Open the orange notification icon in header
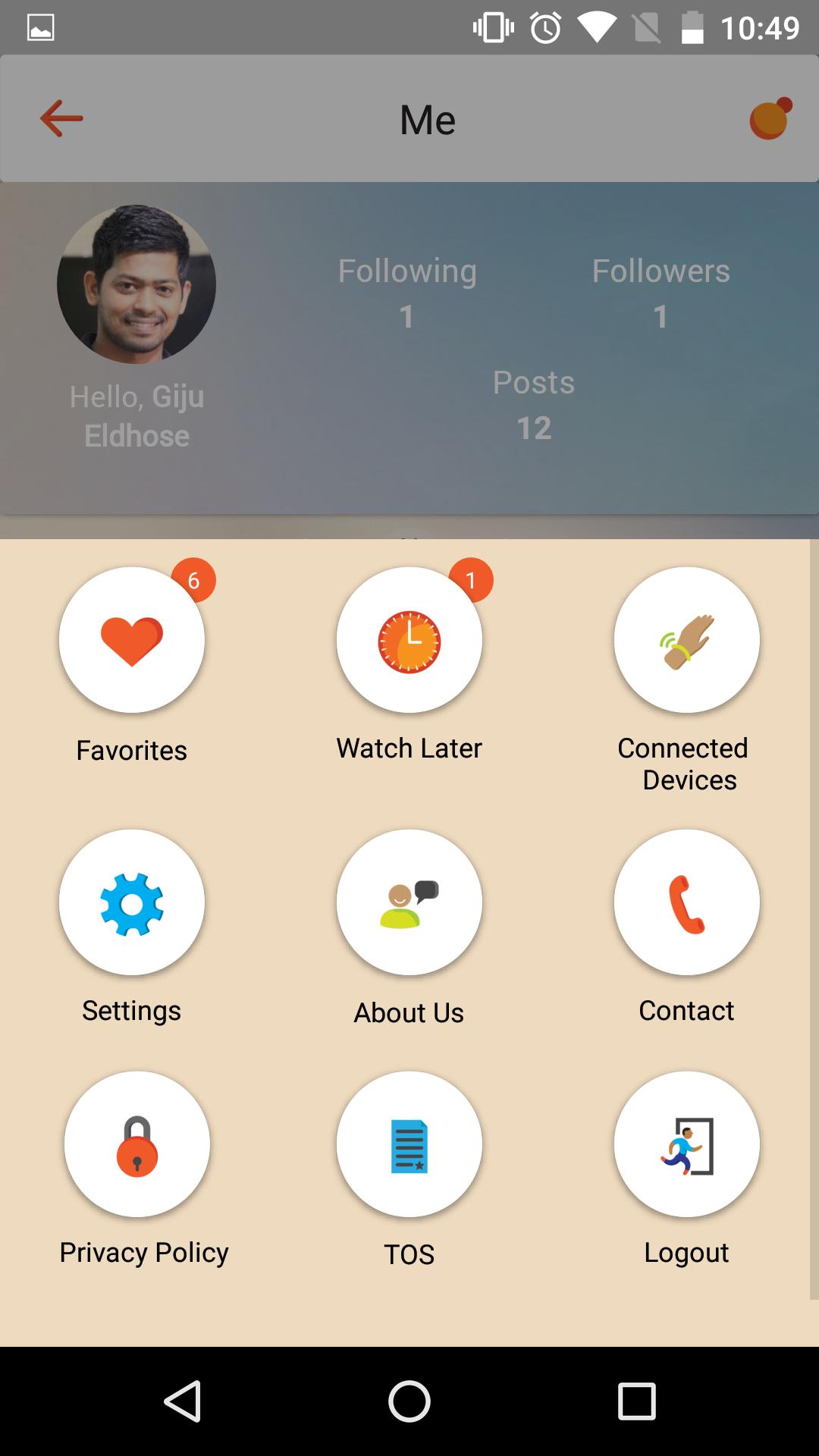819x1456 pixels. click(x=770, y=119)
